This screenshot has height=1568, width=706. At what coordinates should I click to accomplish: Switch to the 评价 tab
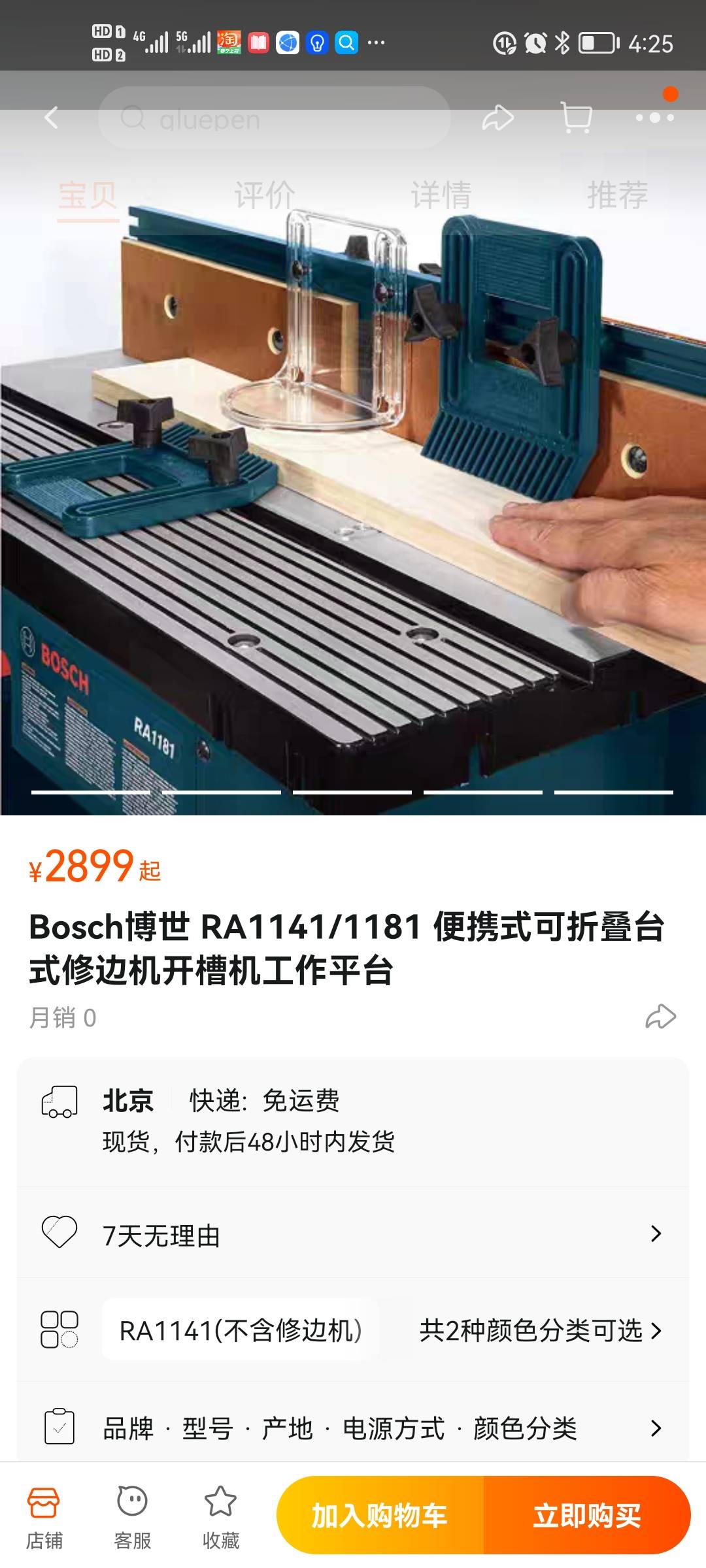tap(264, 195)
